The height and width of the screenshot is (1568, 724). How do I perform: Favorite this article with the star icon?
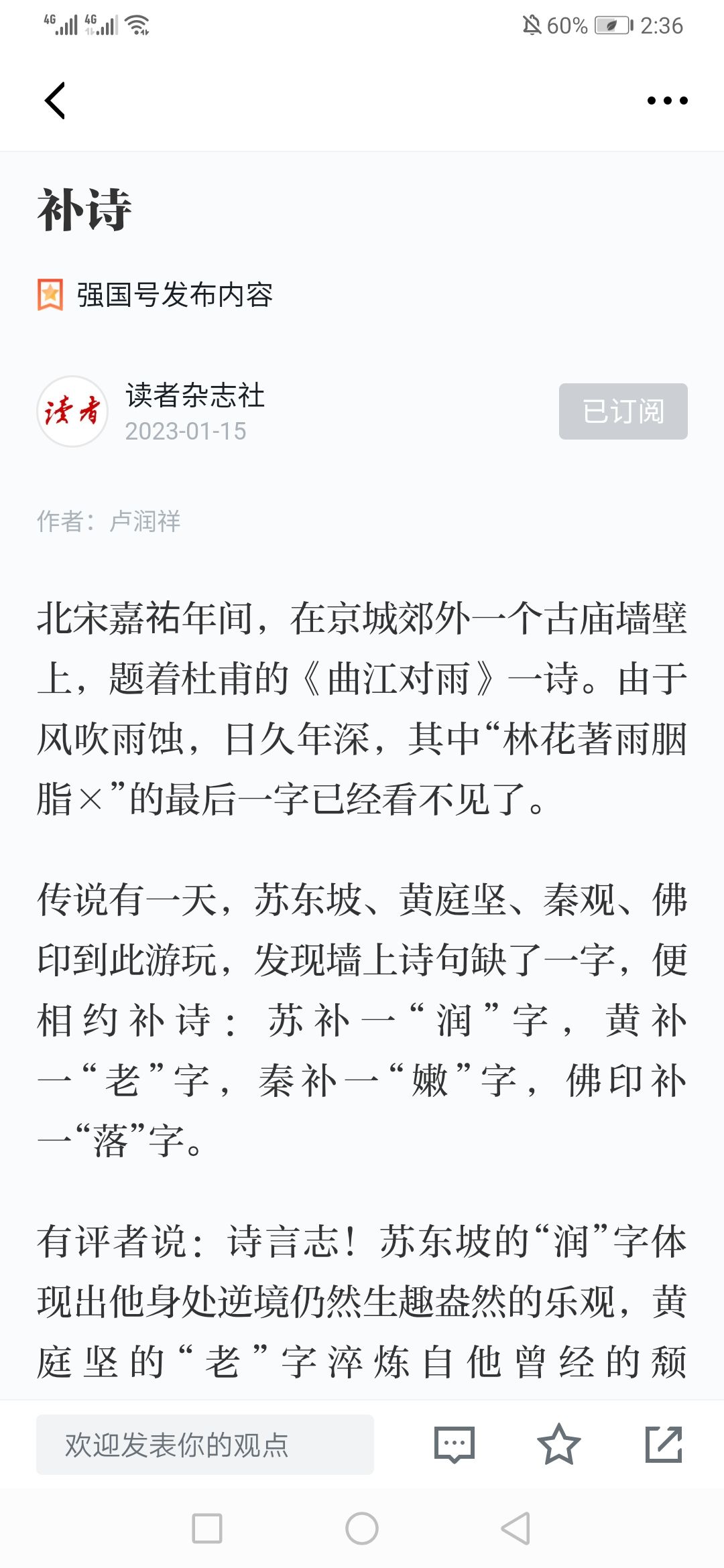559,1445
